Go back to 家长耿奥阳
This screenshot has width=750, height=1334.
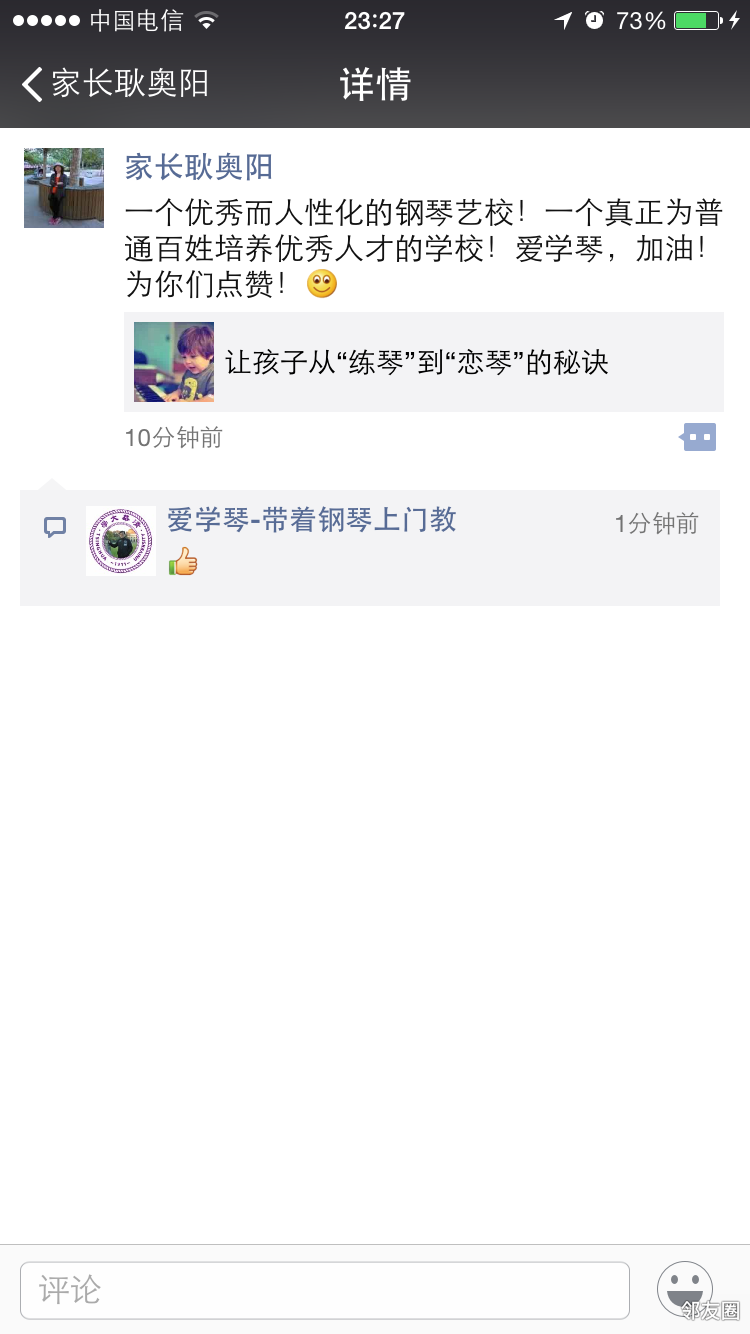point(114,84)
